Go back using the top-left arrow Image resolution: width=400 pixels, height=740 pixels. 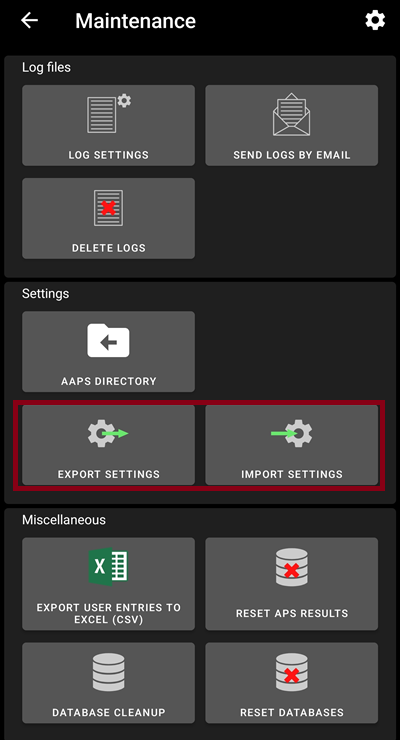point(29,21)
